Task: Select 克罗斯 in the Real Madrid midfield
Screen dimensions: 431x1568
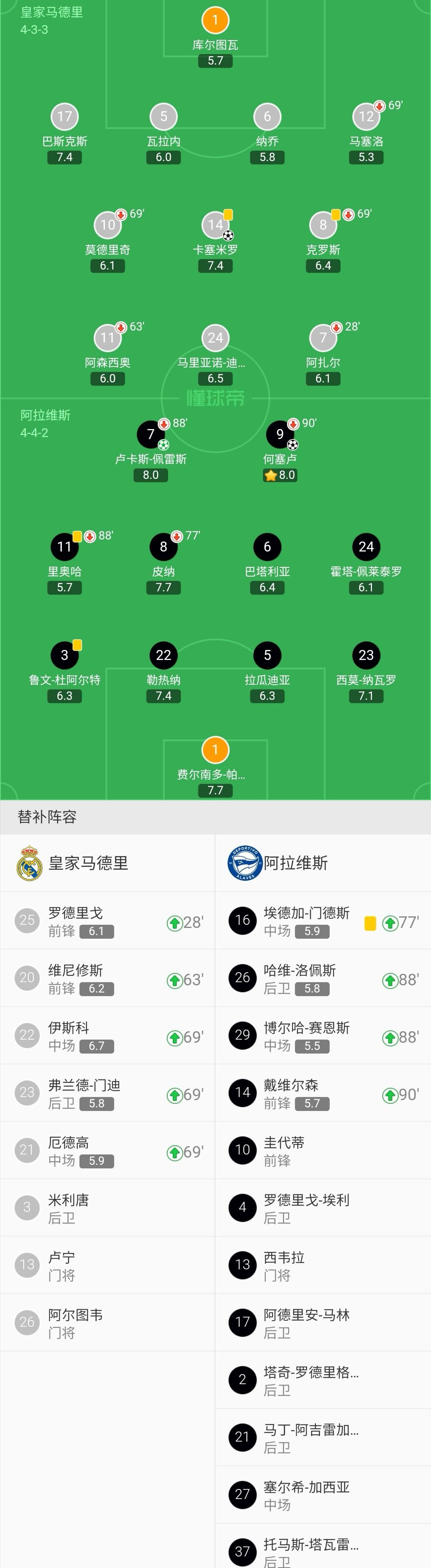Action: 322,225
